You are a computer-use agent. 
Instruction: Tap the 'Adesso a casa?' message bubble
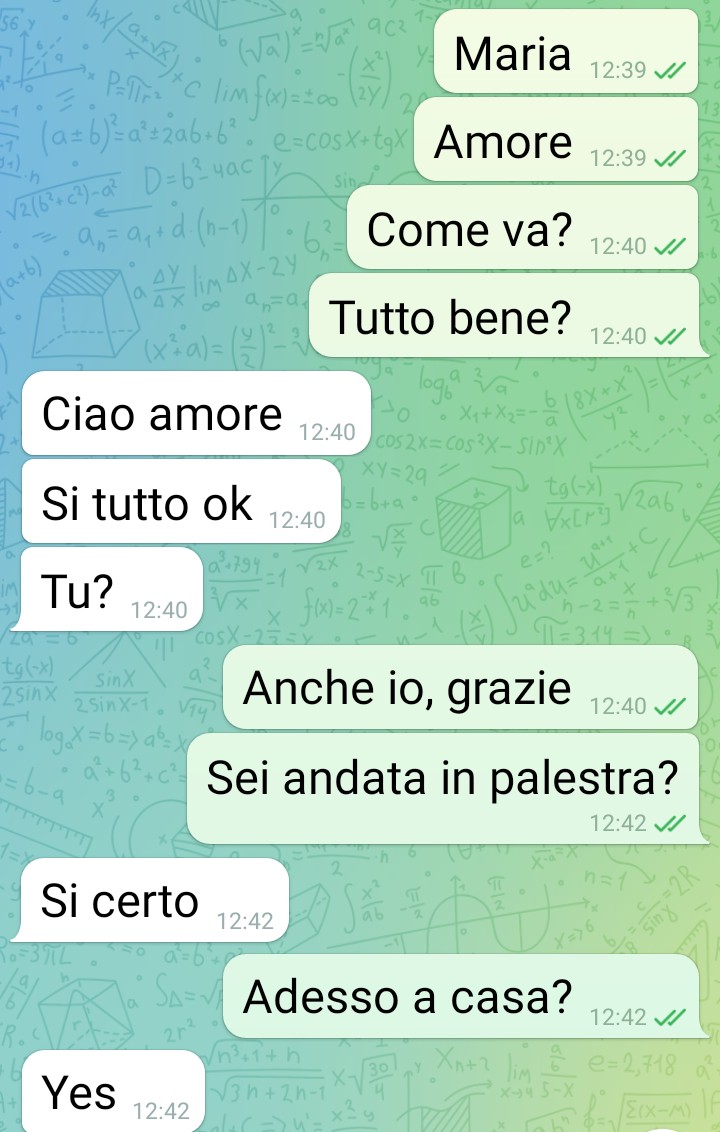pyautogui.click(x=458, y=997)
